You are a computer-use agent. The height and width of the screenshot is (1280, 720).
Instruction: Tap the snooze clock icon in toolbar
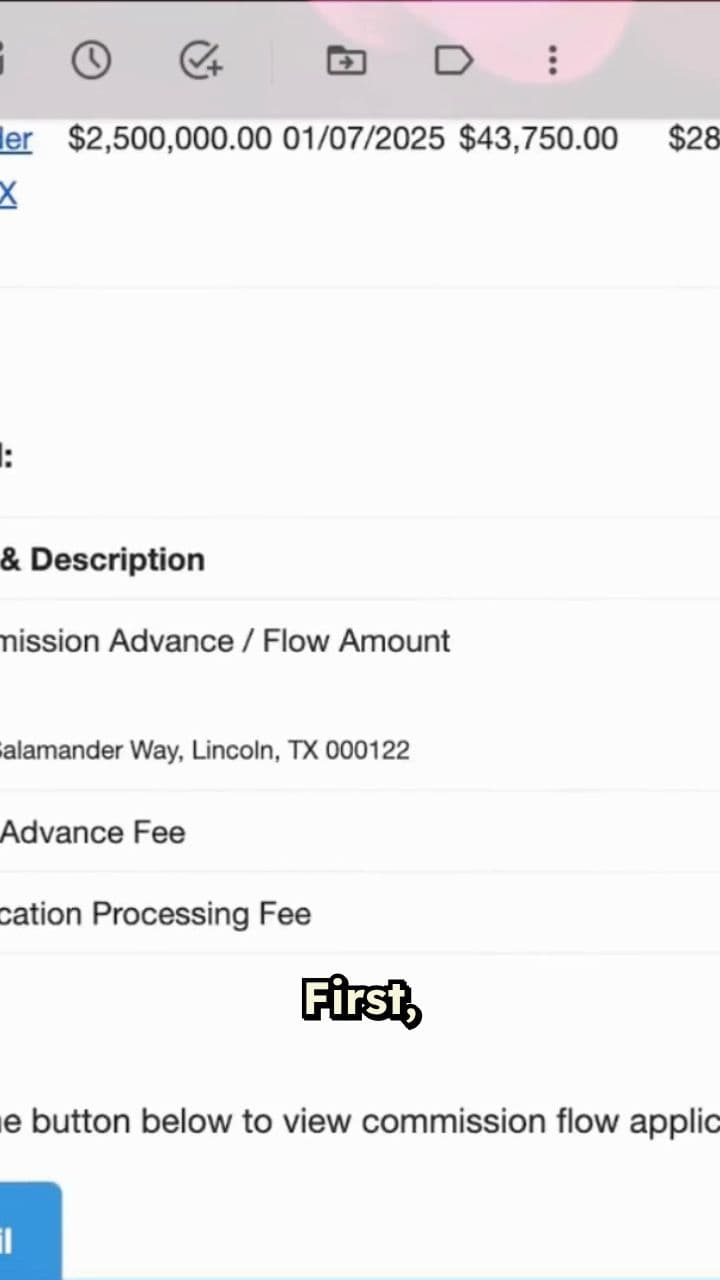(x=92, y=60)
